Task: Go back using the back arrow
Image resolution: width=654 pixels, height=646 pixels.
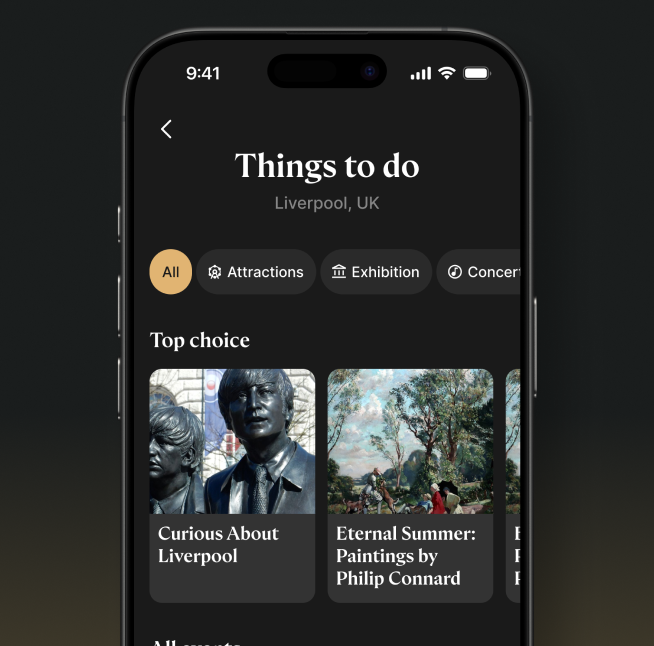Action: pyautogui.click(x=166, y=129)
